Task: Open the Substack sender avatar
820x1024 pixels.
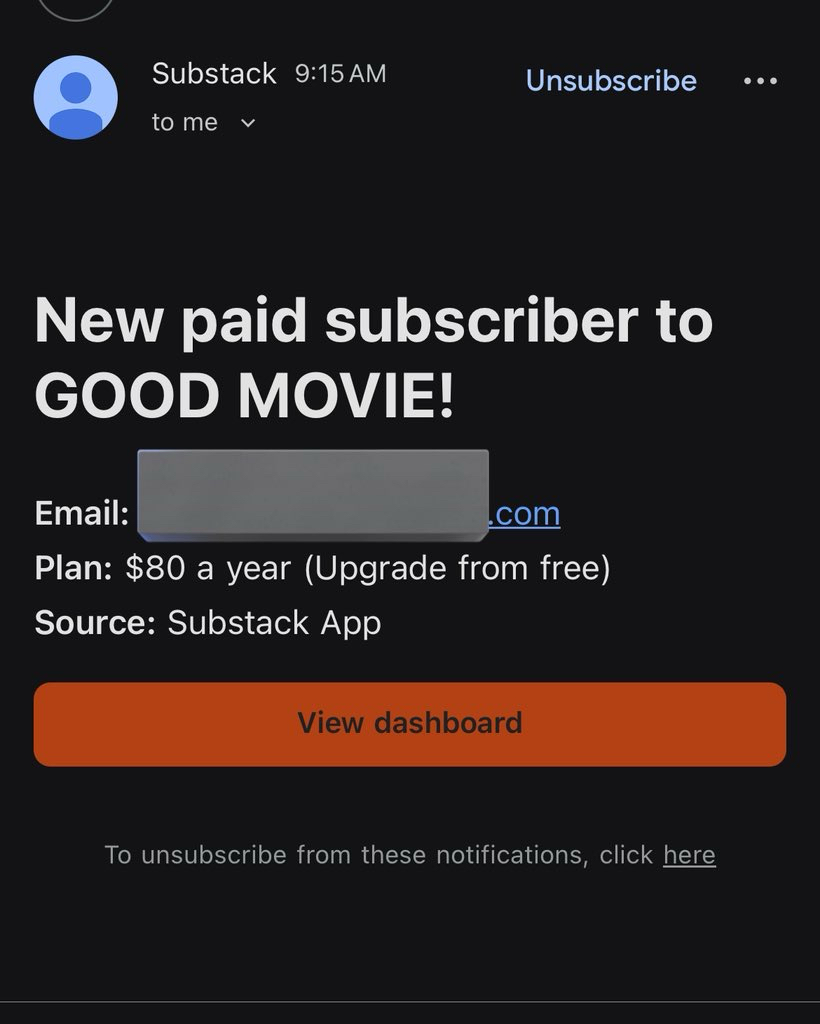Action: point(76,97)
